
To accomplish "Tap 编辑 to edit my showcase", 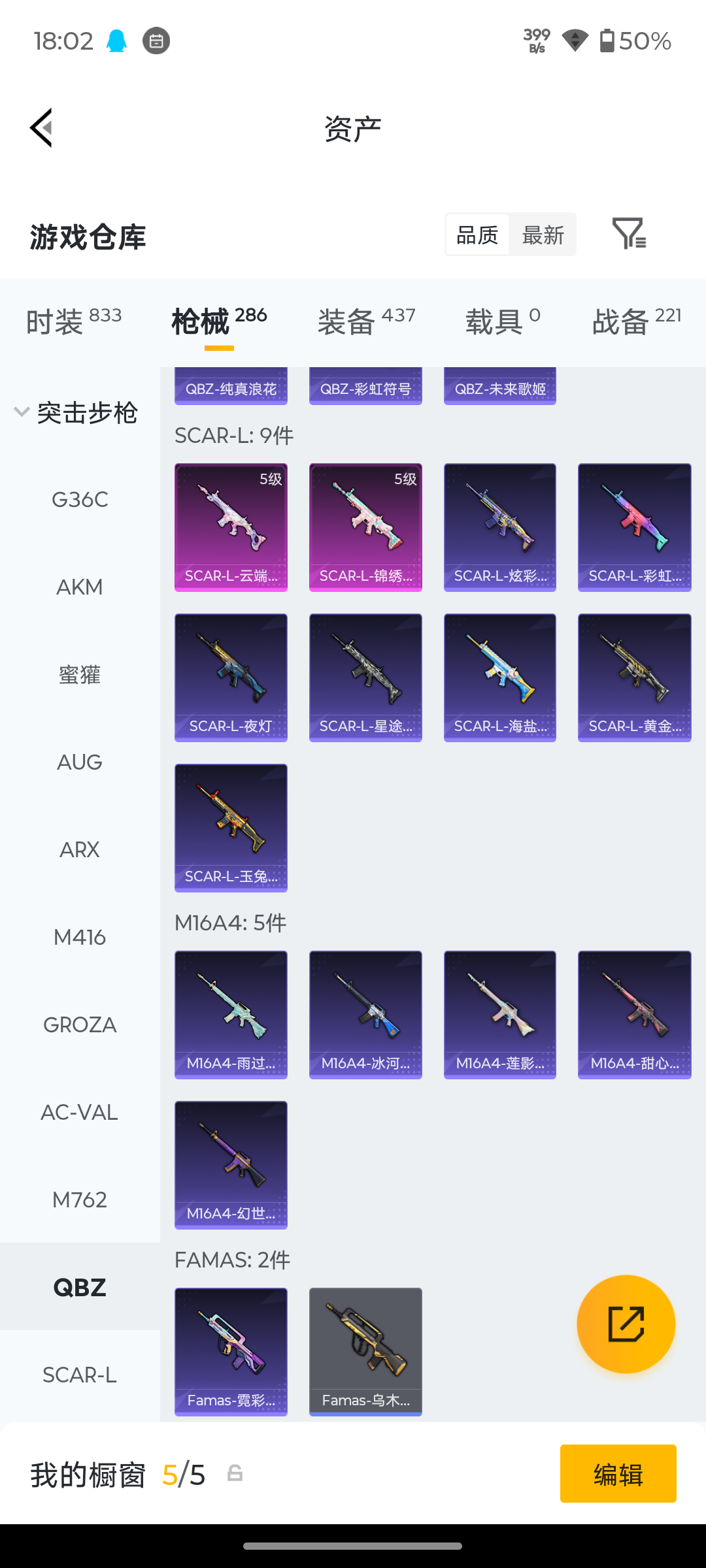I will click(x=618, y=1474).
